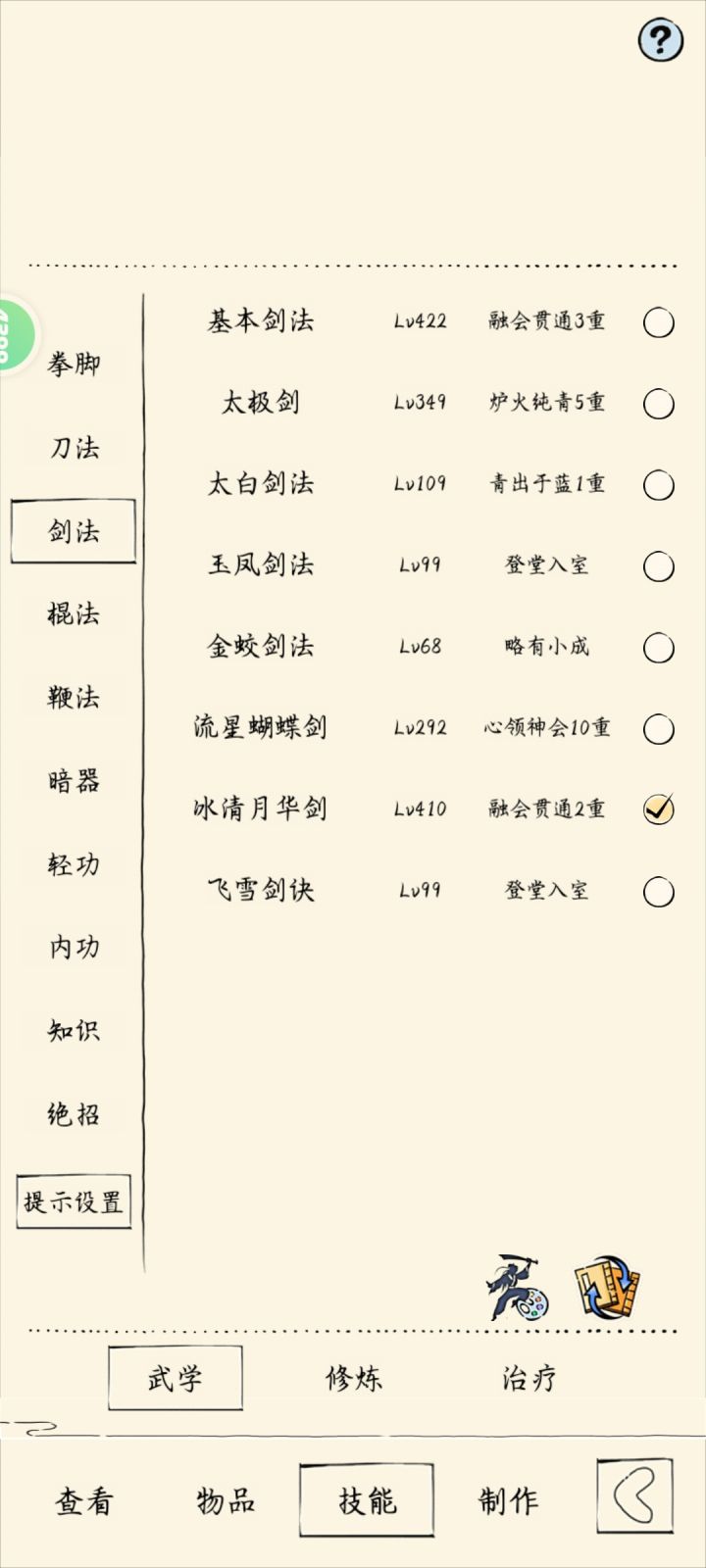This screenshot has width=706, height=1568.
Task: Select the circle beside 基本剑法
Action: [x=658, y=321]
